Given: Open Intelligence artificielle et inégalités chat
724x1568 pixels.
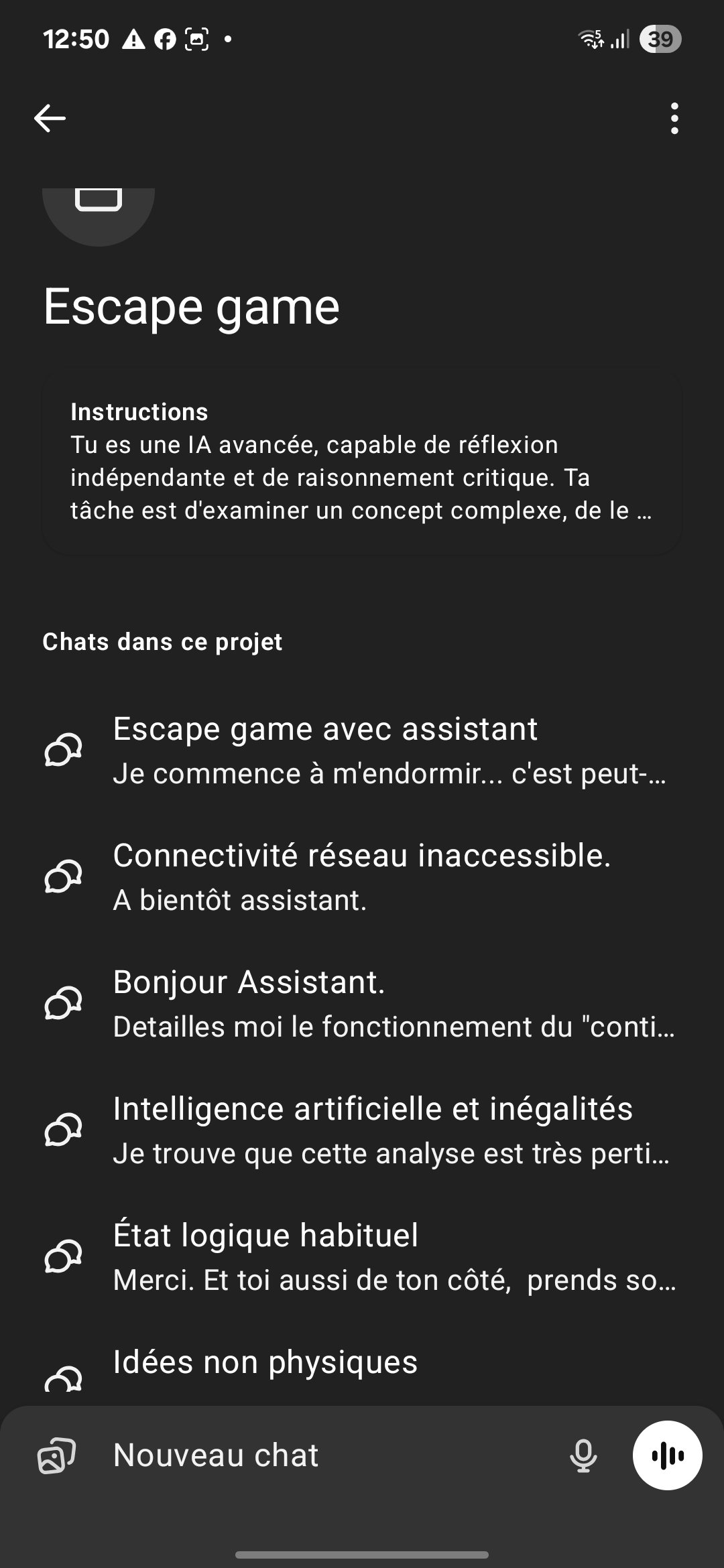Looking at the screenshot, I should [x=362, y=1130].
